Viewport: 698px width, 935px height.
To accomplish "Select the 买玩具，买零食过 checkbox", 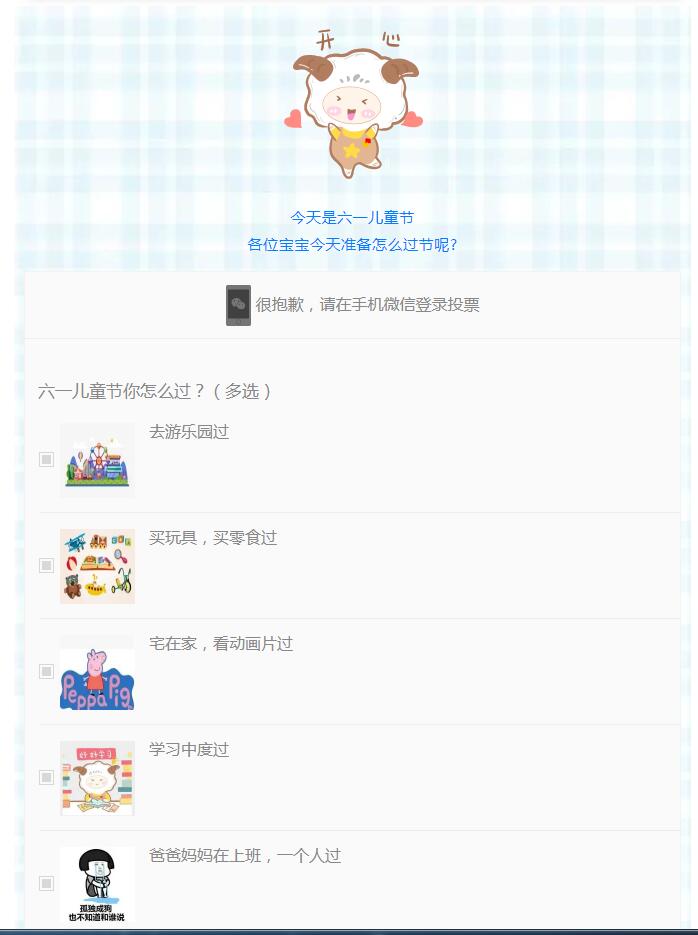I will click(x=46, y=565).
